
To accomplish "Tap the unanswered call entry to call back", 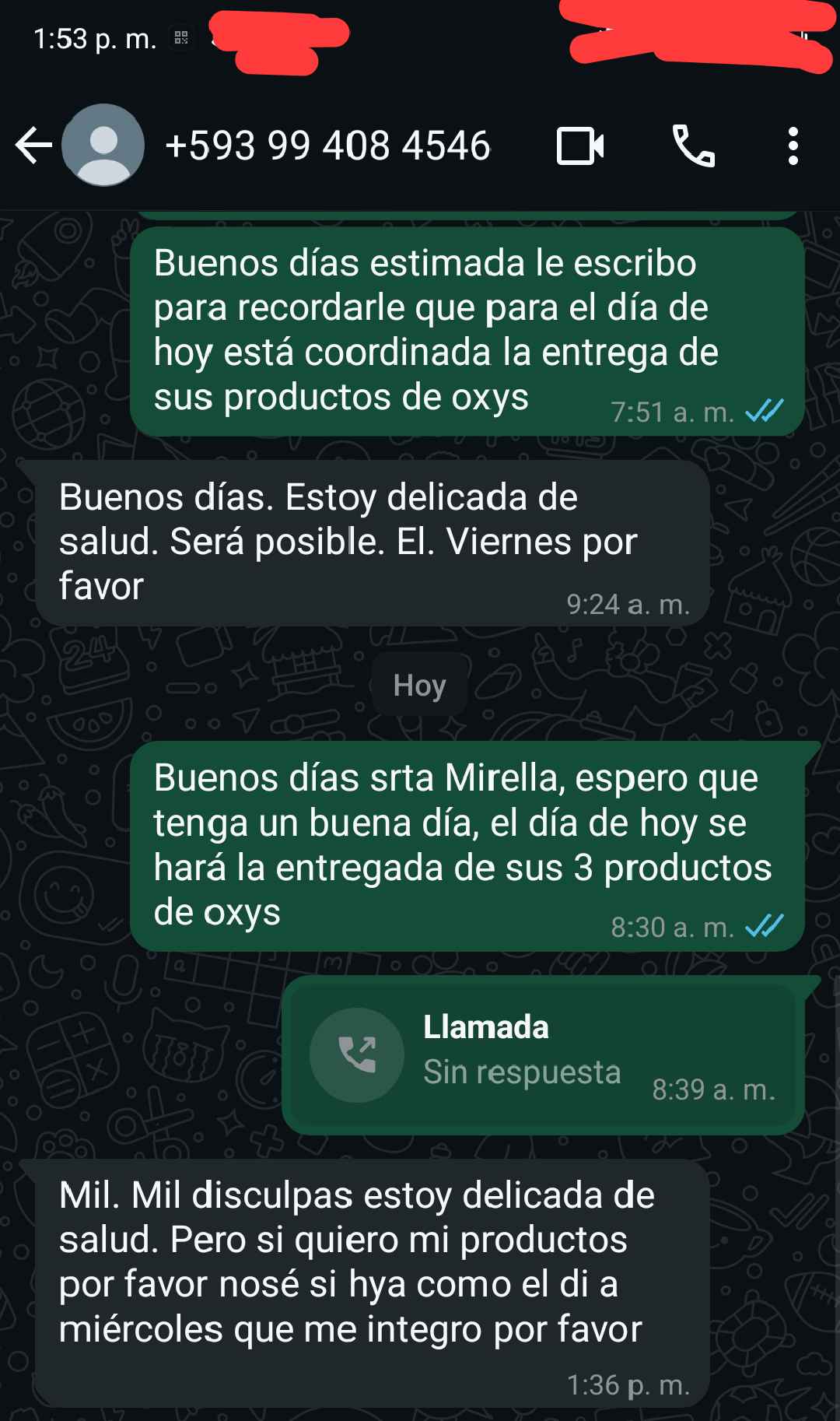I will coord(542,1054).
